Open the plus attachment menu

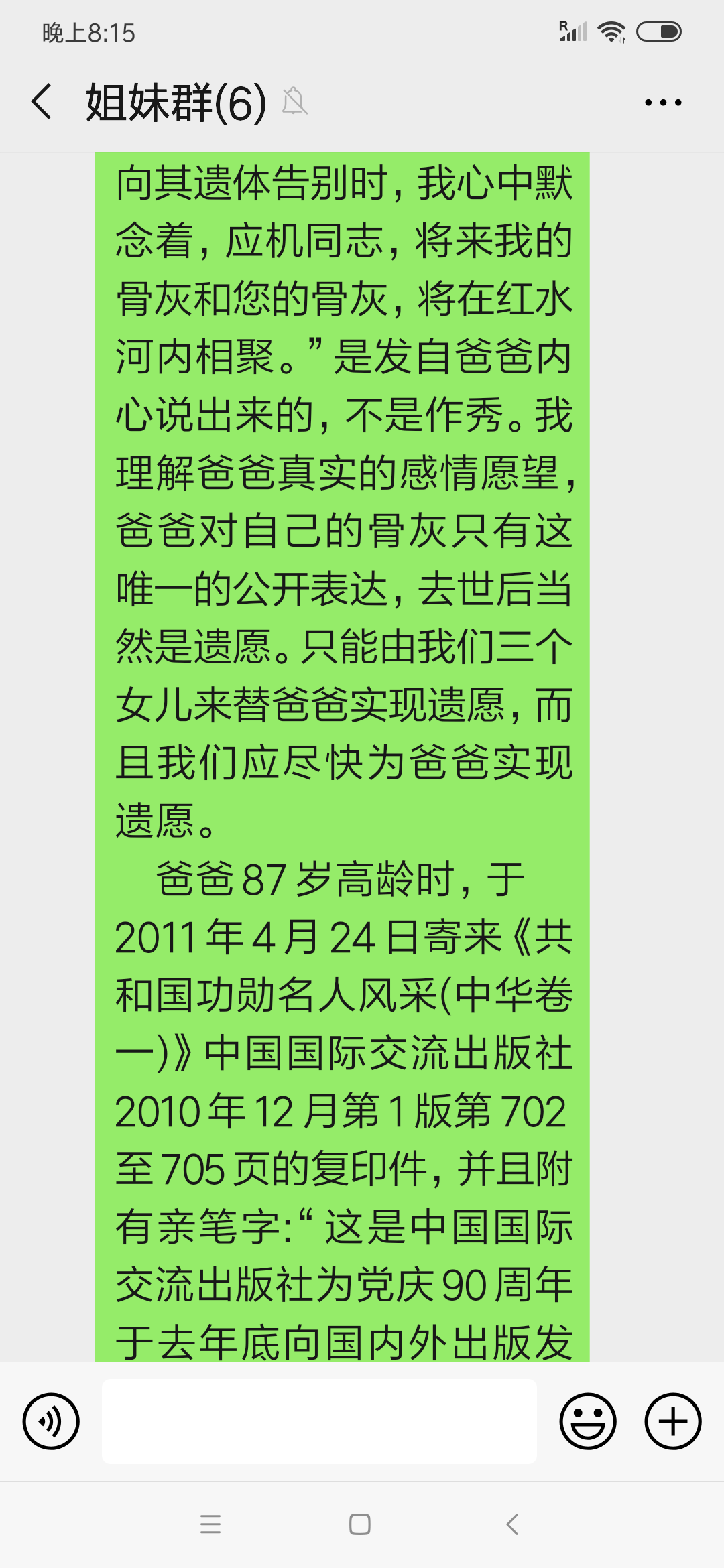point(673,1421)
